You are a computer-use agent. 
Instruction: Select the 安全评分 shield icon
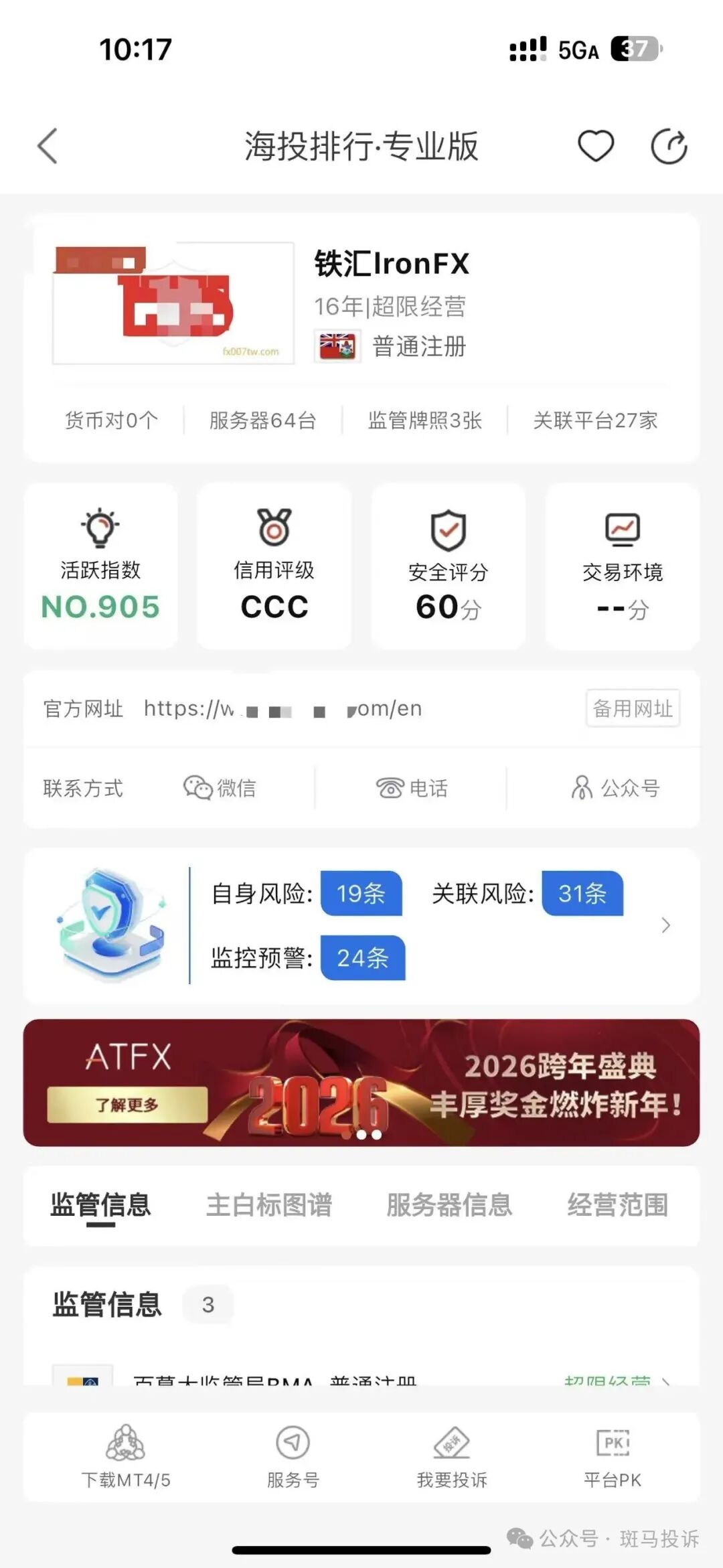[x=447, y=531]
